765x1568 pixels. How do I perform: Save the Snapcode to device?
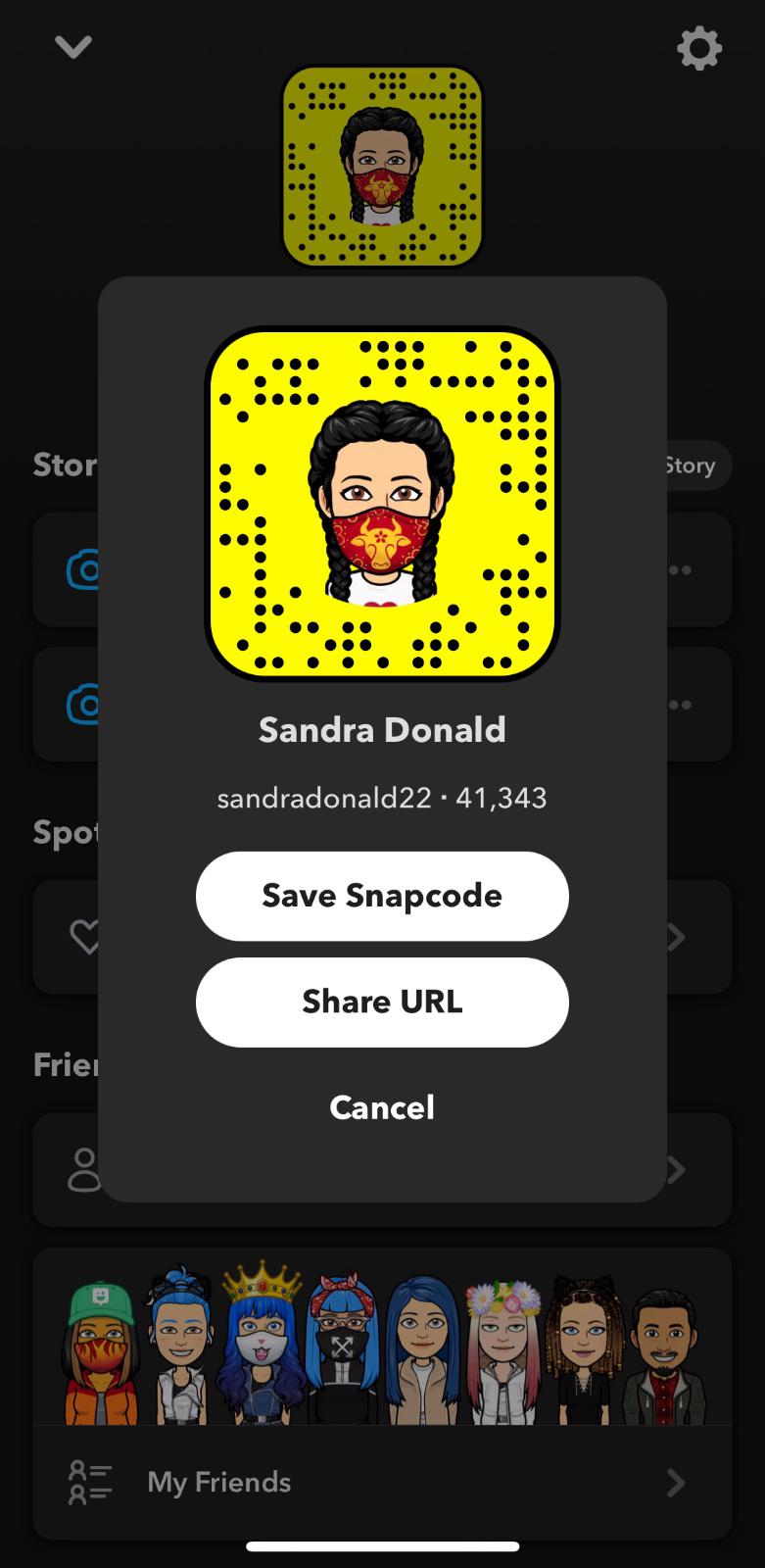point(382,896)
